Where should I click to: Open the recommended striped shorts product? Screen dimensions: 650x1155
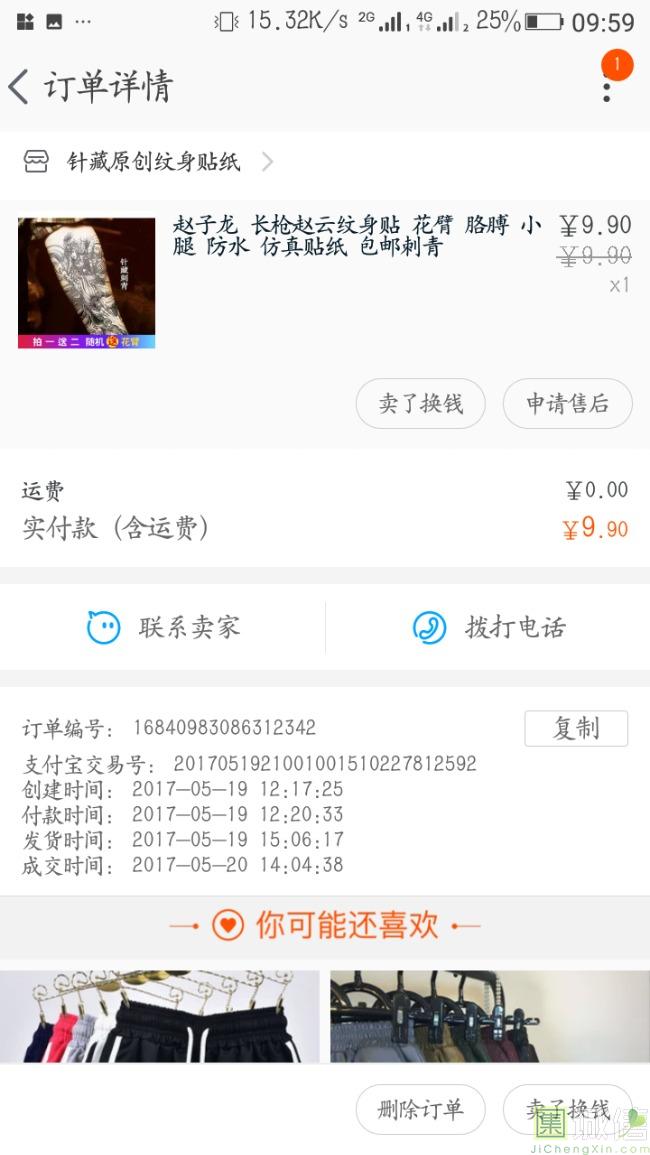(x=160, y=1016)
